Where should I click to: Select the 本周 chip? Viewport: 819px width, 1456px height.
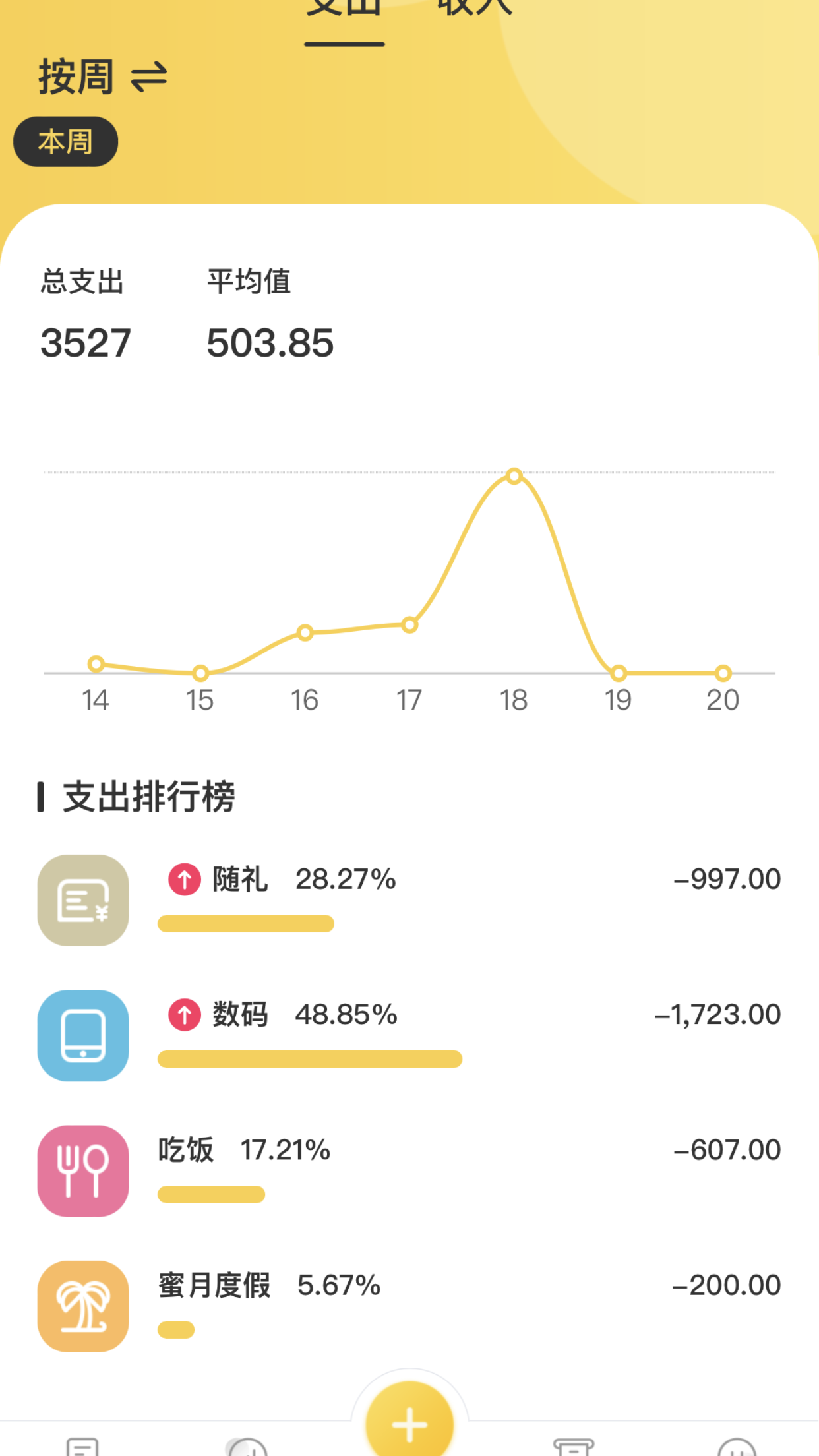point(66,142)
